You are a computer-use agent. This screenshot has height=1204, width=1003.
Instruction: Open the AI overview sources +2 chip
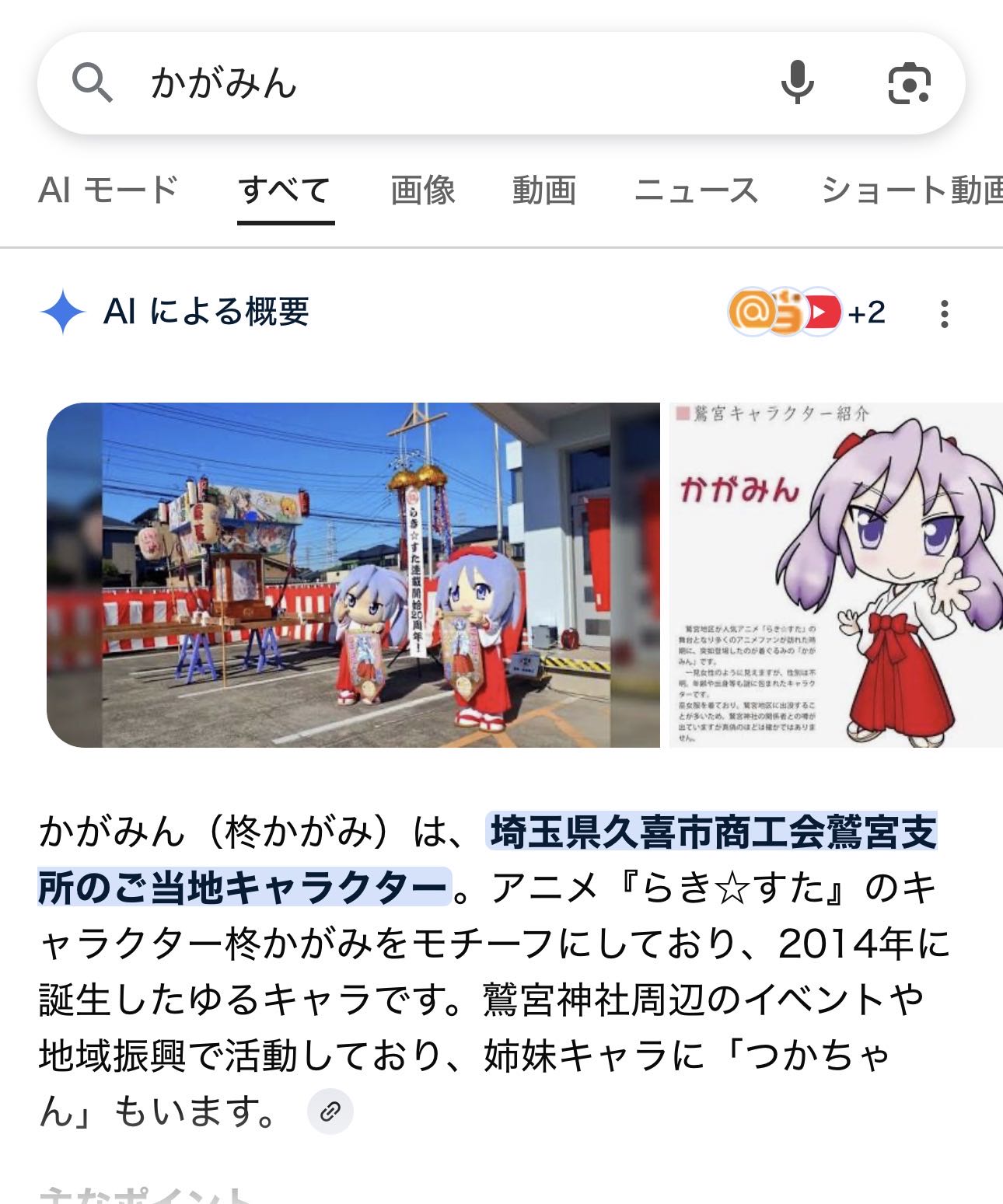click(806, 312)
